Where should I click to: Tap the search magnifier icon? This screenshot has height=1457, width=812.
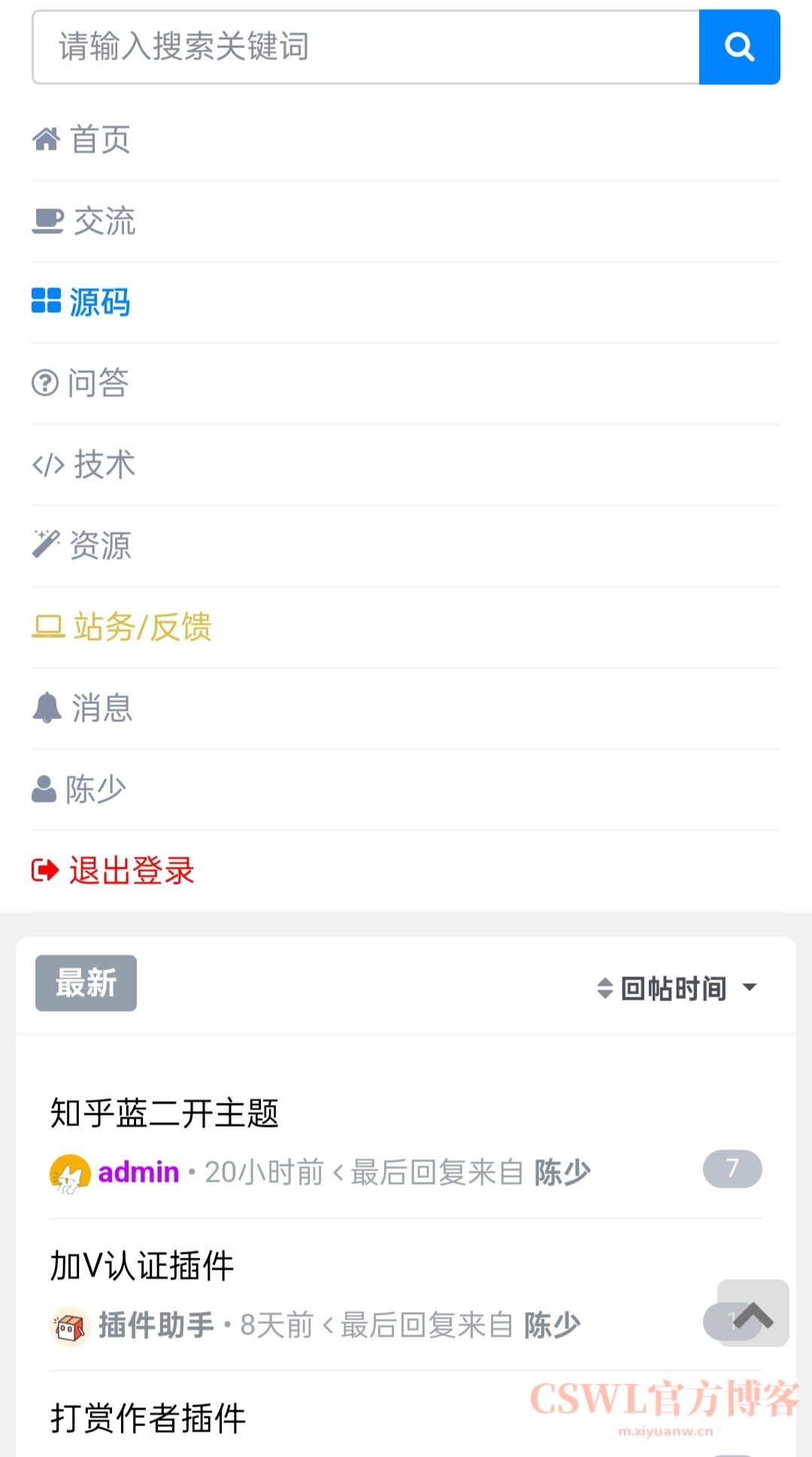click(739, 47)
